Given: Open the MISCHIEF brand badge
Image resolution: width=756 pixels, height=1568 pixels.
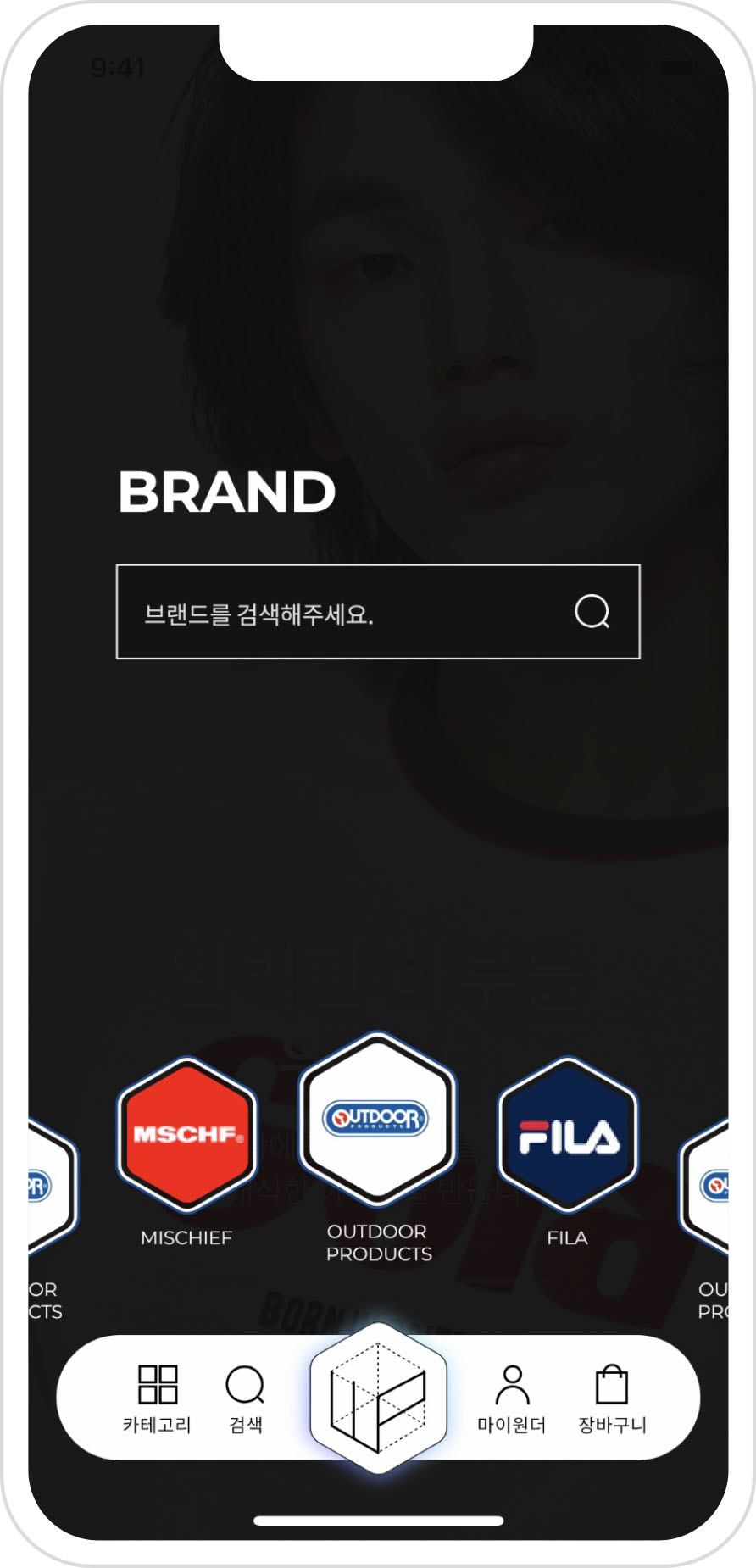Looking at the screenshot, I should [186, 1135].
